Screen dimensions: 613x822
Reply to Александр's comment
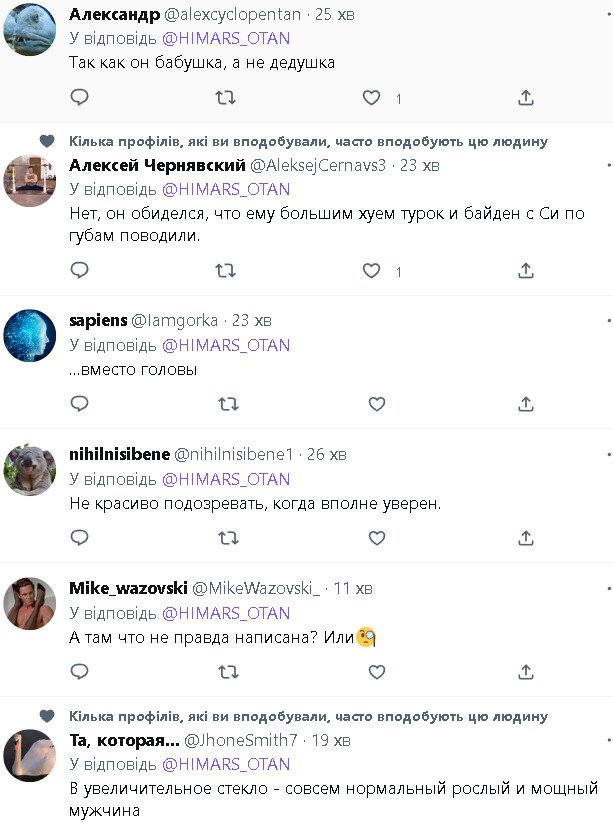[80, 98]
